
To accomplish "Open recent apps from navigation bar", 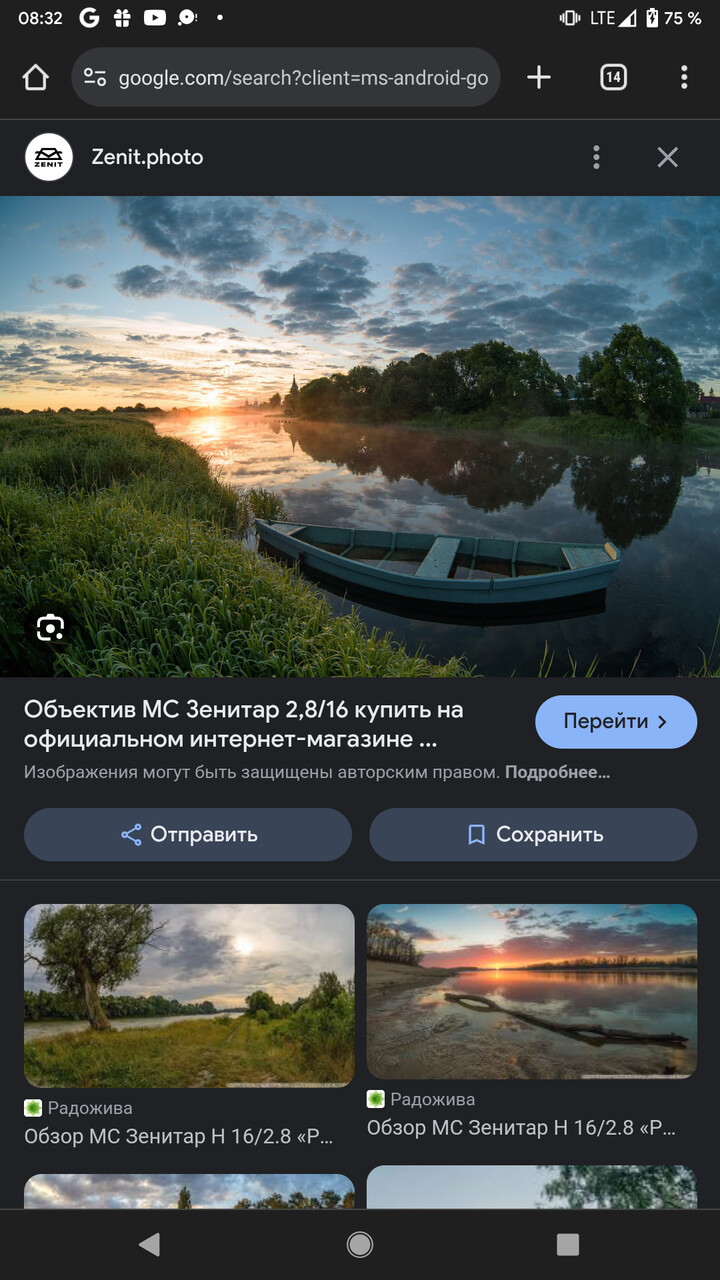I will point(568,1244).
